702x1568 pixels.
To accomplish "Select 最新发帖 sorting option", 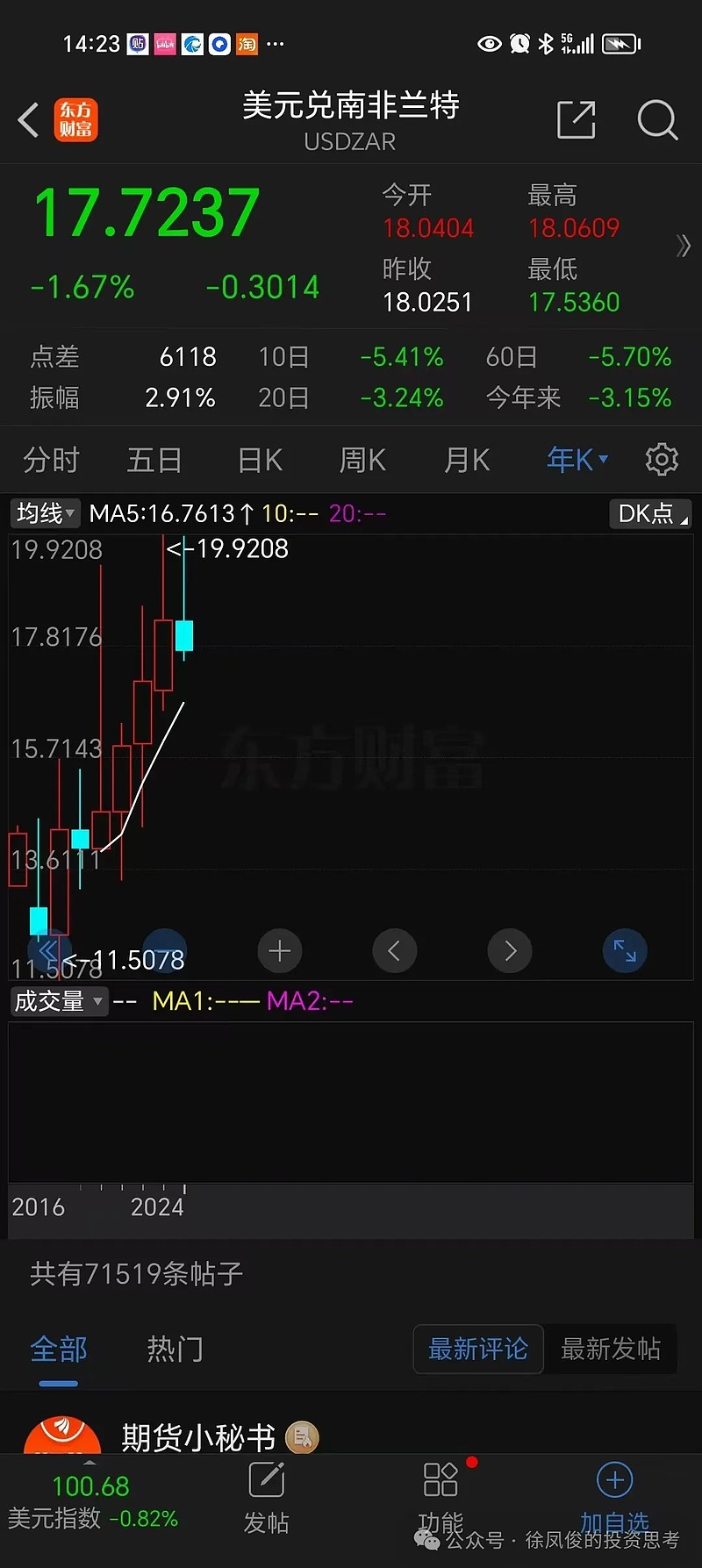I will pyautogui.click(x=611, y=1349).
